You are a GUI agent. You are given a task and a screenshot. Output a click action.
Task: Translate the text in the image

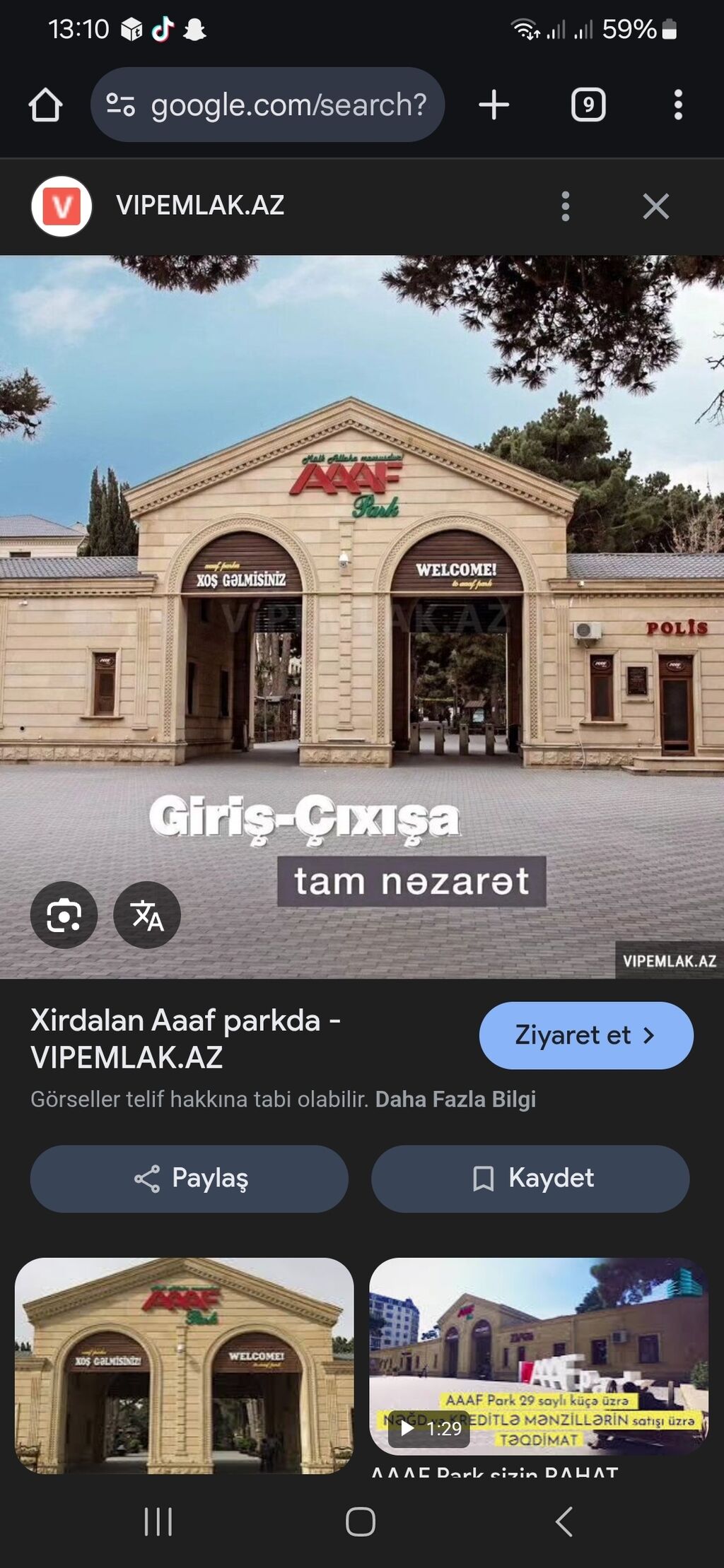[x=147, y=915]
